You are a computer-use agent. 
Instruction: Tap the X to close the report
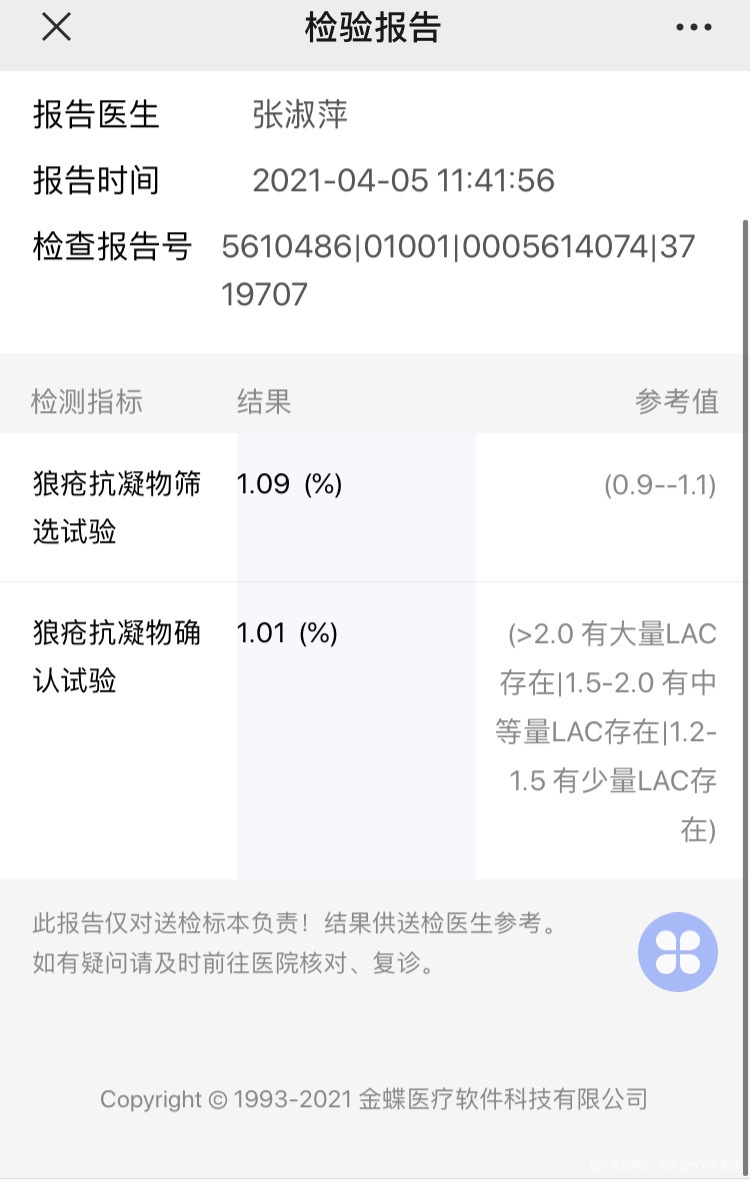click(x=56, y=27)
